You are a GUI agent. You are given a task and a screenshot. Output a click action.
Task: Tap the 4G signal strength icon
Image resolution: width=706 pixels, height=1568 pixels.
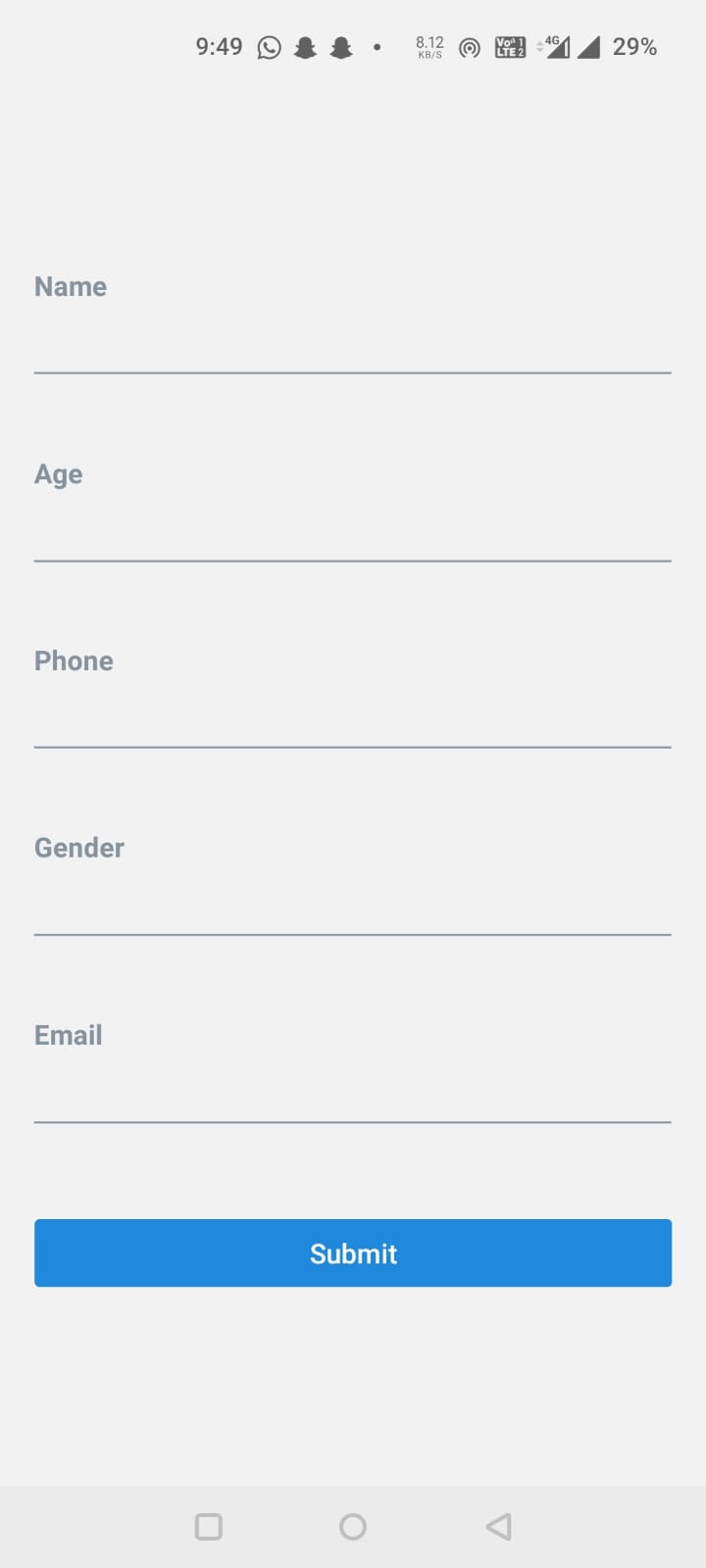pyautogui.click(x=554, y=46)
